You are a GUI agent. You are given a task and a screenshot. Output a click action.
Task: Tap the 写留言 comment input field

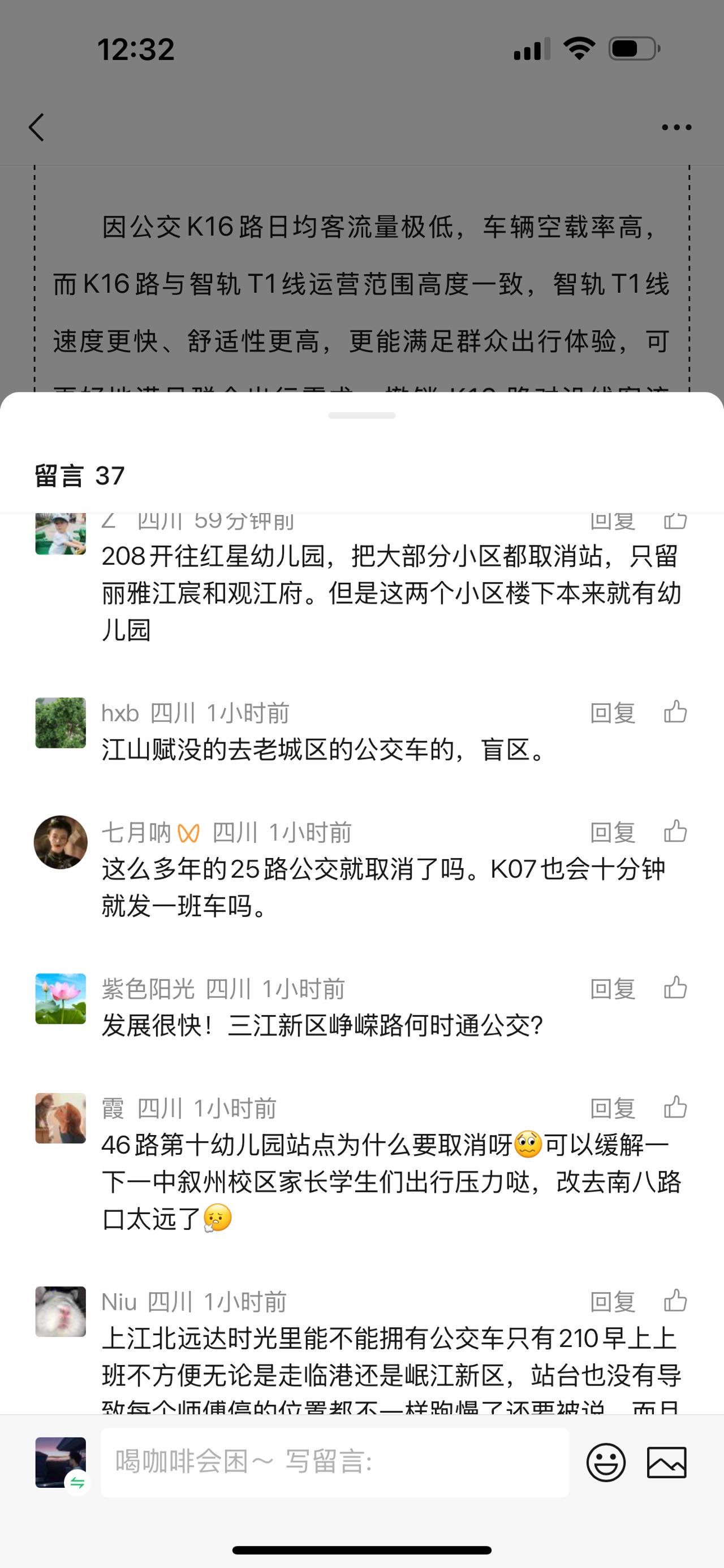(335, 1462)
